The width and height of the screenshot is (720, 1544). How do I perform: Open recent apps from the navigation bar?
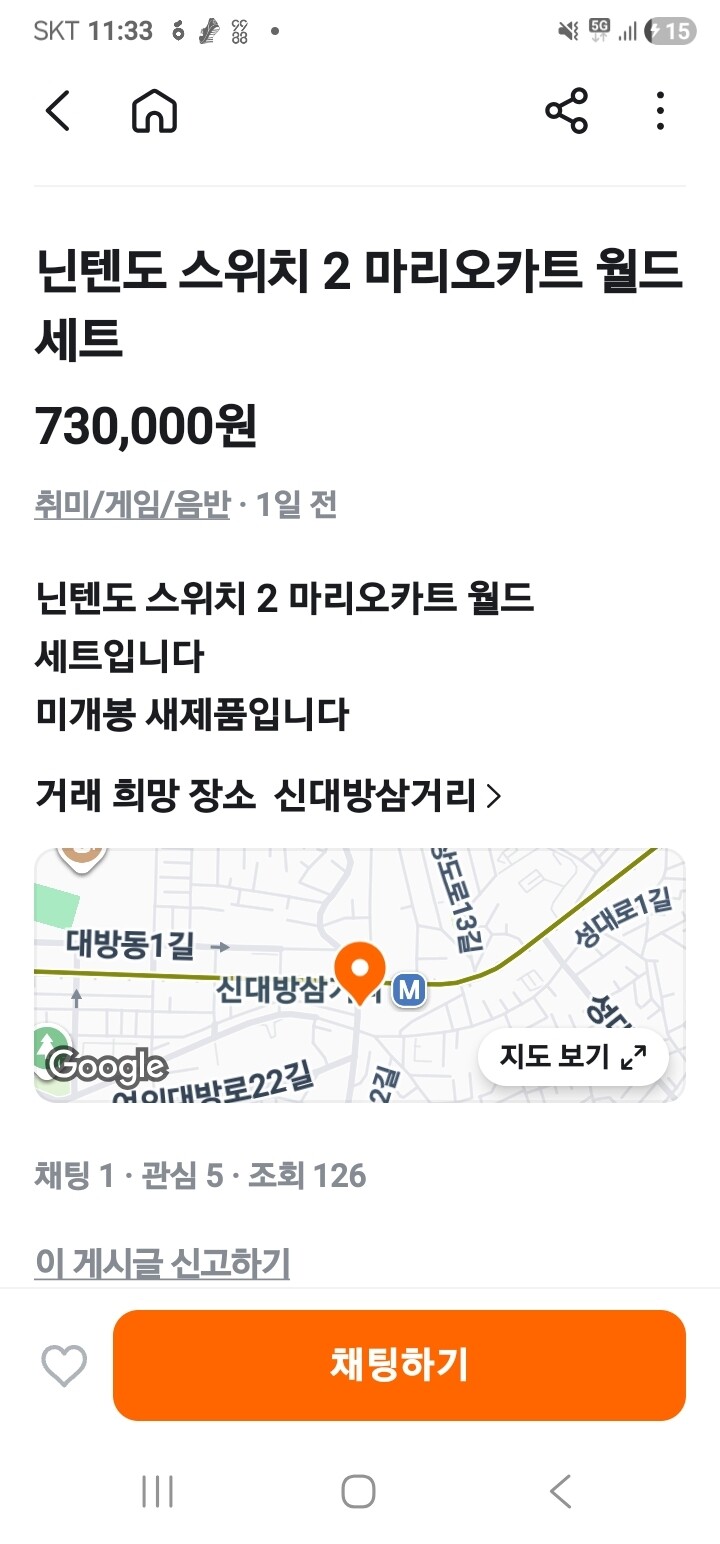coord(157,1491)
